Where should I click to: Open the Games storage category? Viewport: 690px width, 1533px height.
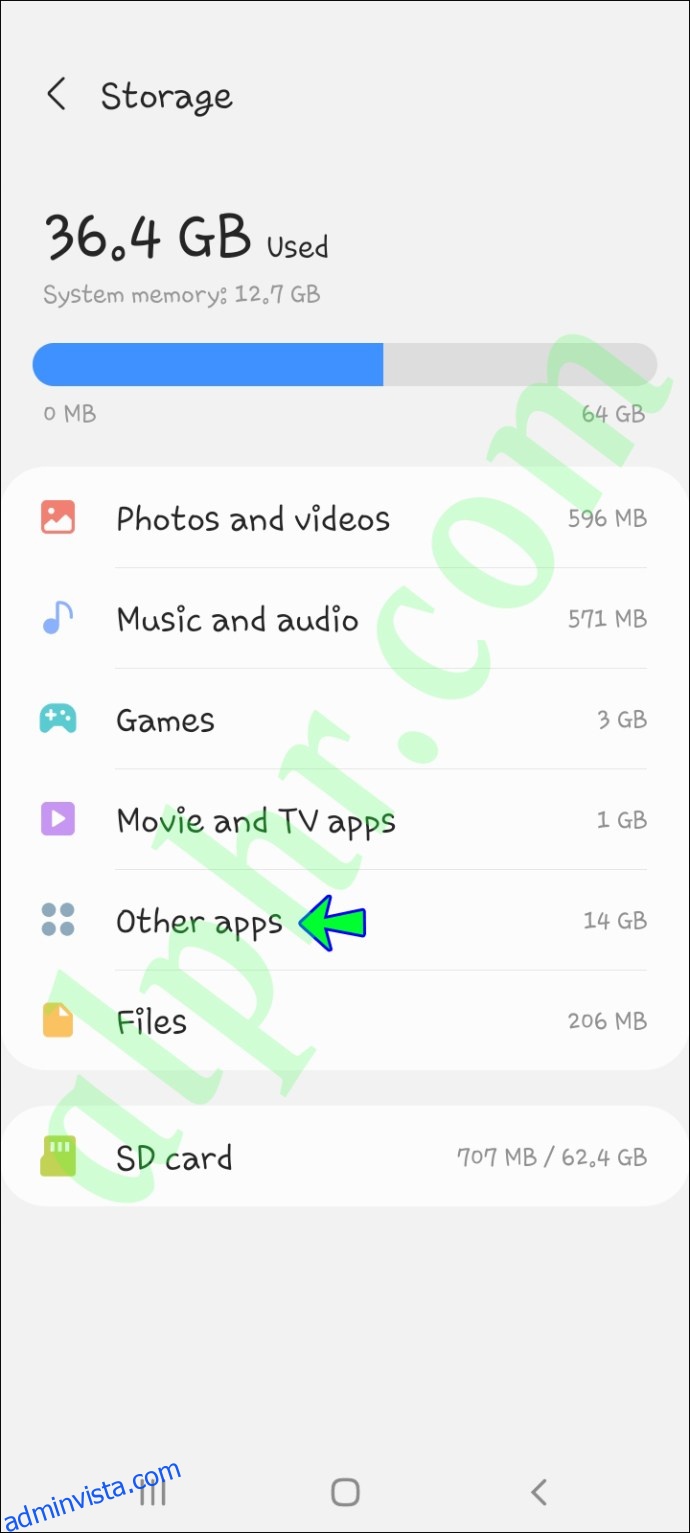pyautogui.click(x=345, y=720)
